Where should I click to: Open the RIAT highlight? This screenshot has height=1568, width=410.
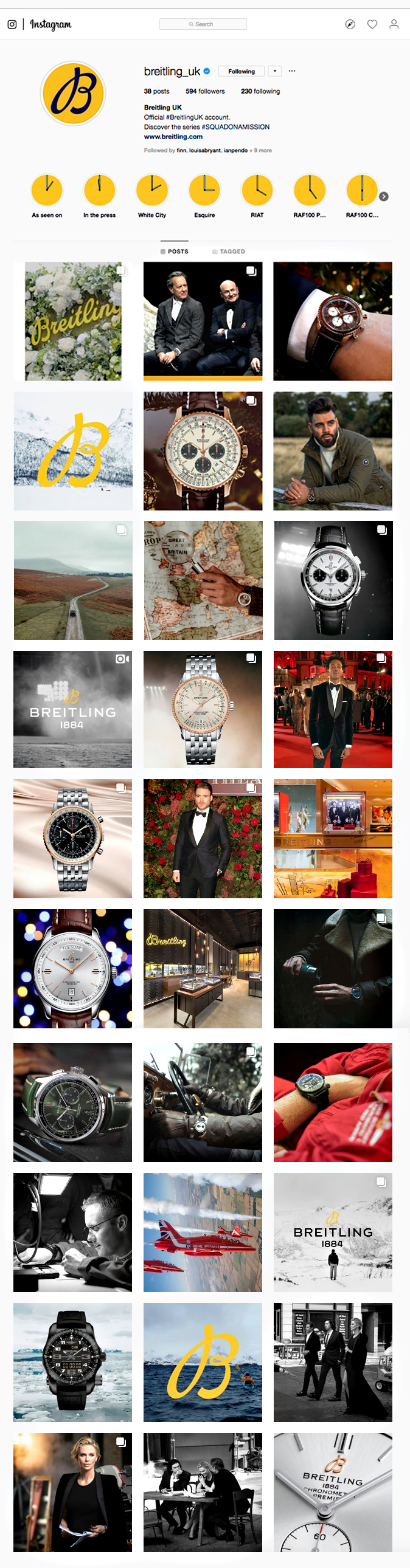pos(257,190)
